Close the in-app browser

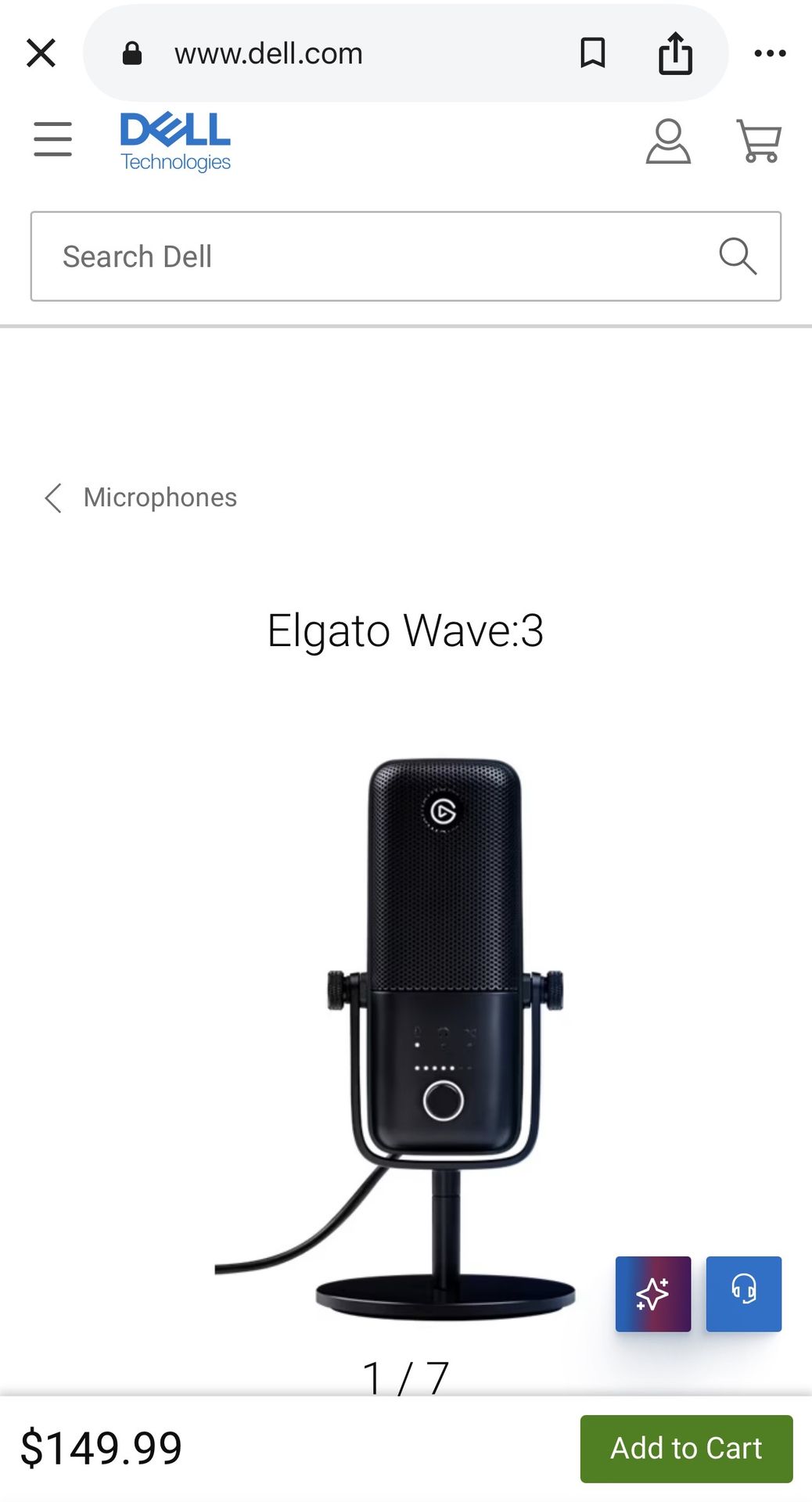coord(41,53)
